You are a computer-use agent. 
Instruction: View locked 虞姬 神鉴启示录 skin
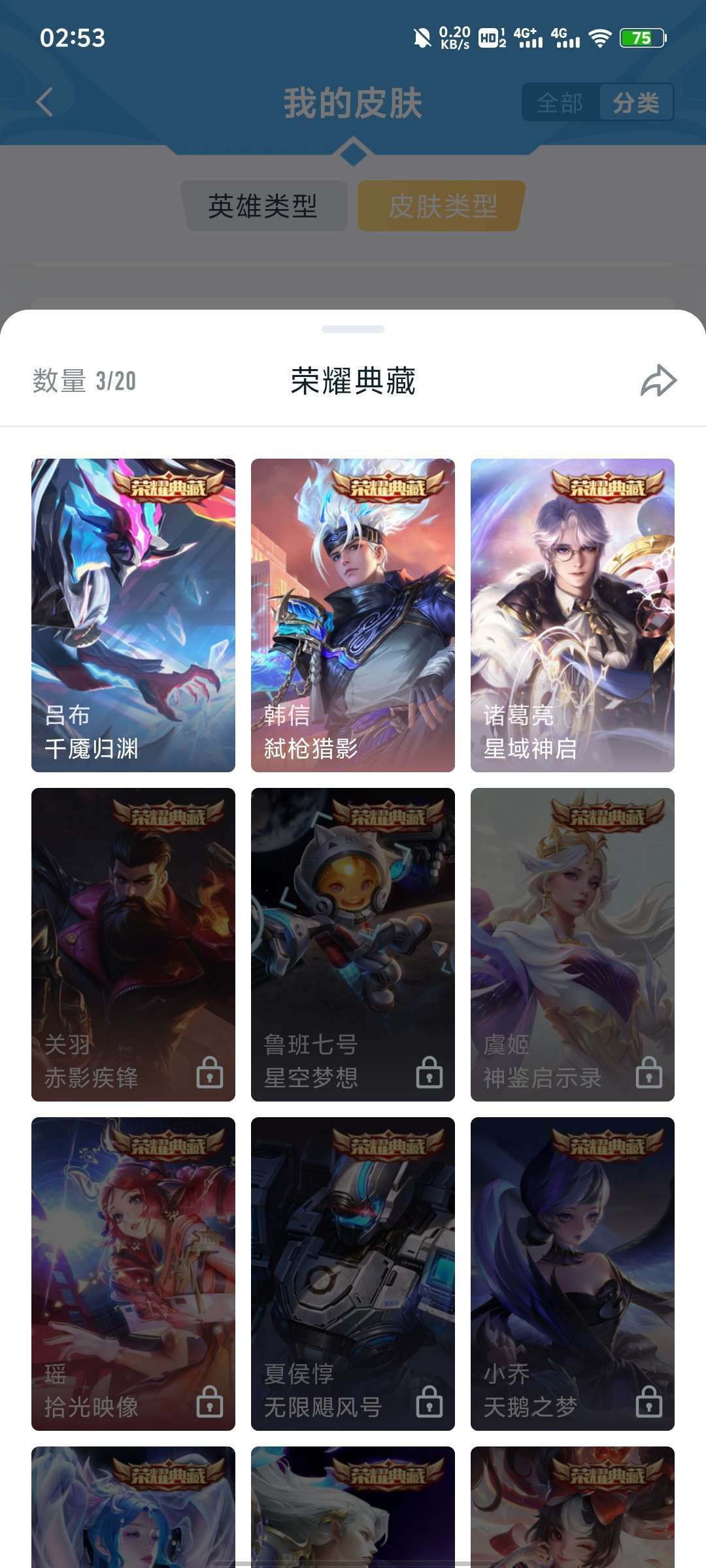point(573,944)
